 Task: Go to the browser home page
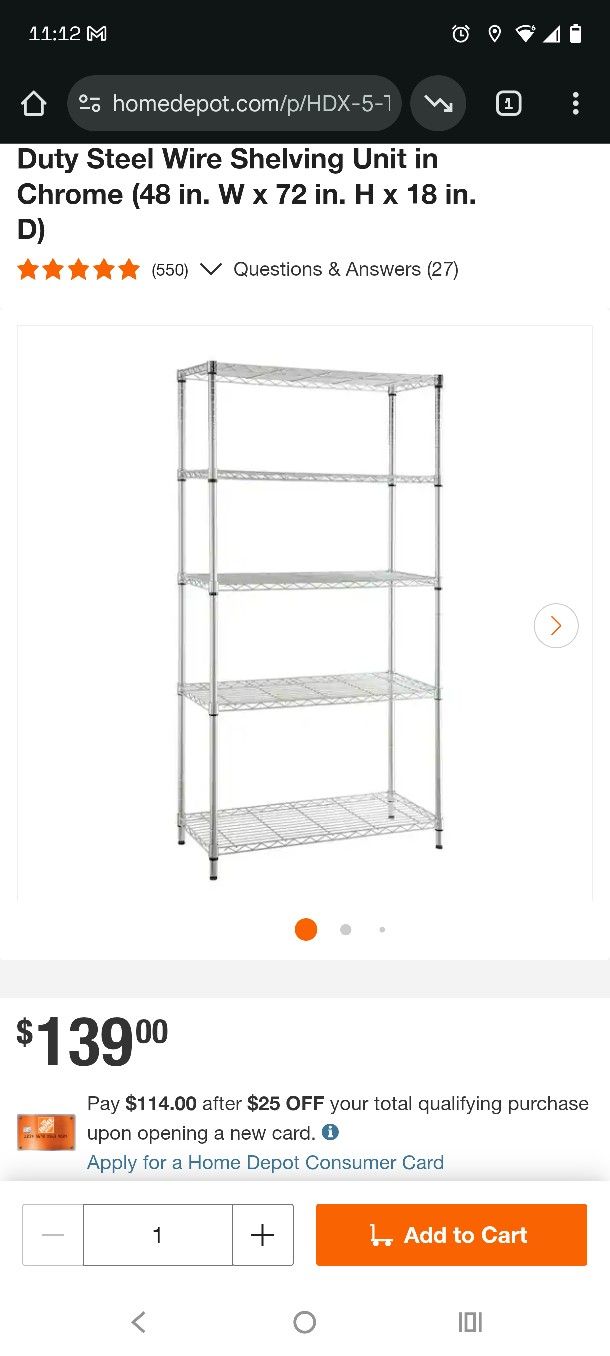point(33,104)
